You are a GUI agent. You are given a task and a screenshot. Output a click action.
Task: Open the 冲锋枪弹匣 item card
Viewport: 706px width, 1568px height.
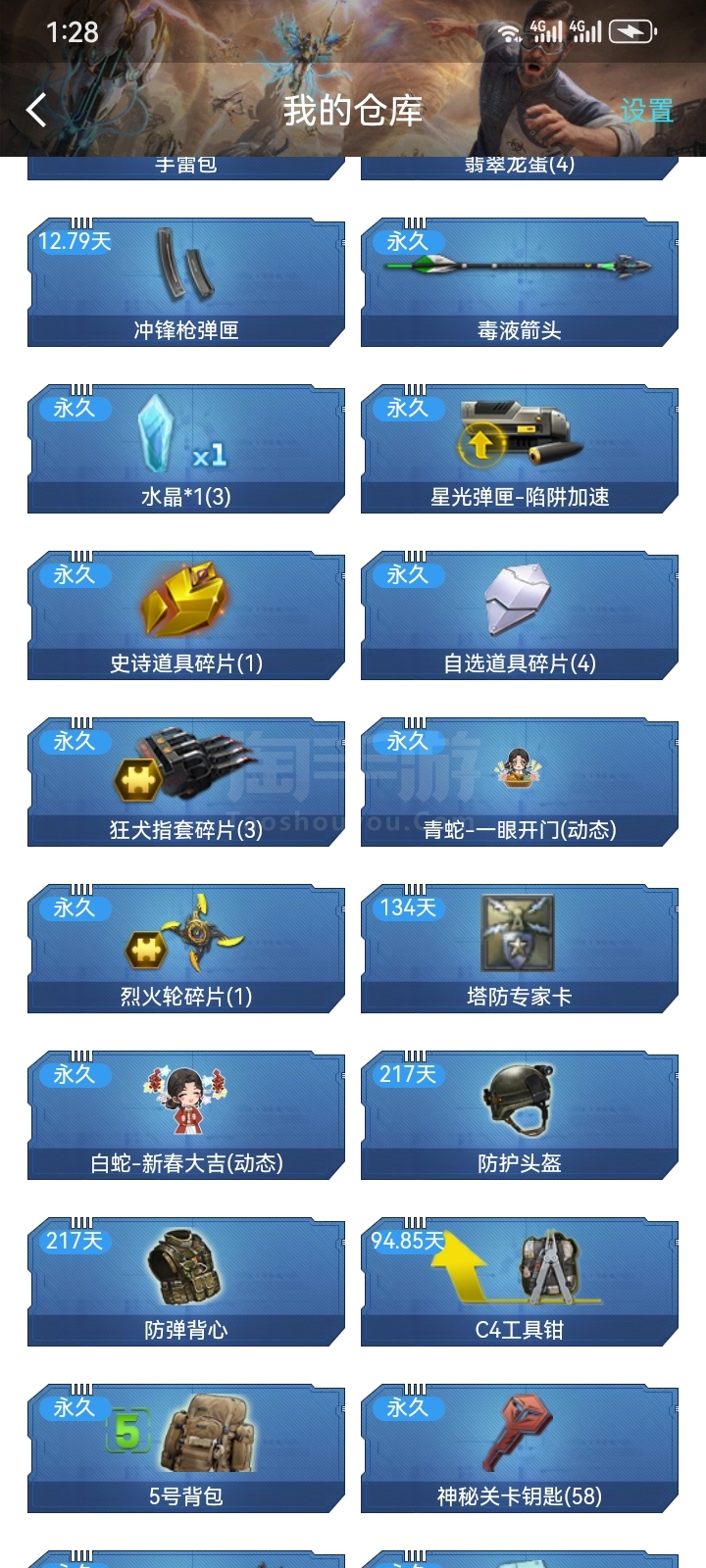[x=186, y=283]
